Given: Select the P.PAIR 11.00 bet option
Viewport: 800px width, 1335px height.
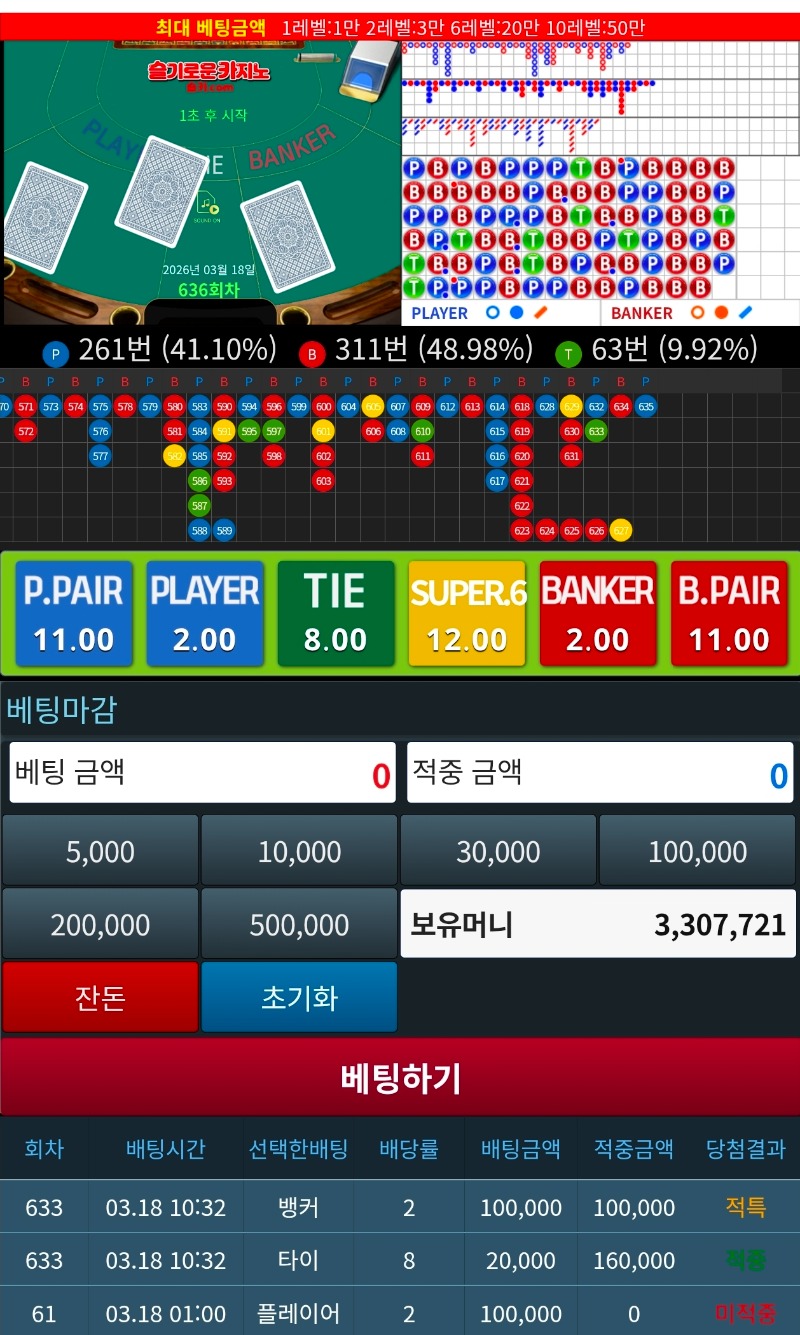Looking at the screenshot, I should point(74,614).
